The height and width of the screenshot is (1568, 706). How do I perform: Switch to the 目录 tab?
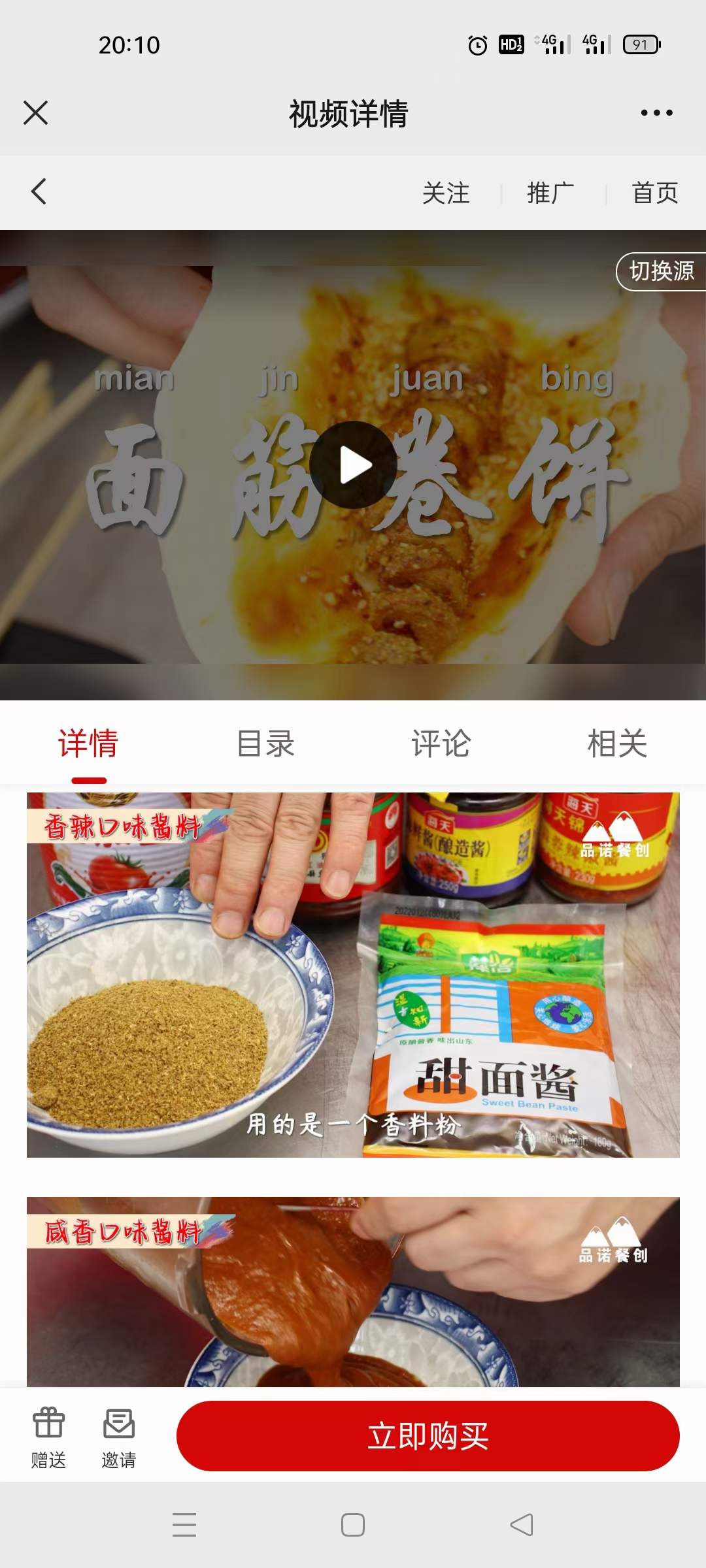coord(265,743)
